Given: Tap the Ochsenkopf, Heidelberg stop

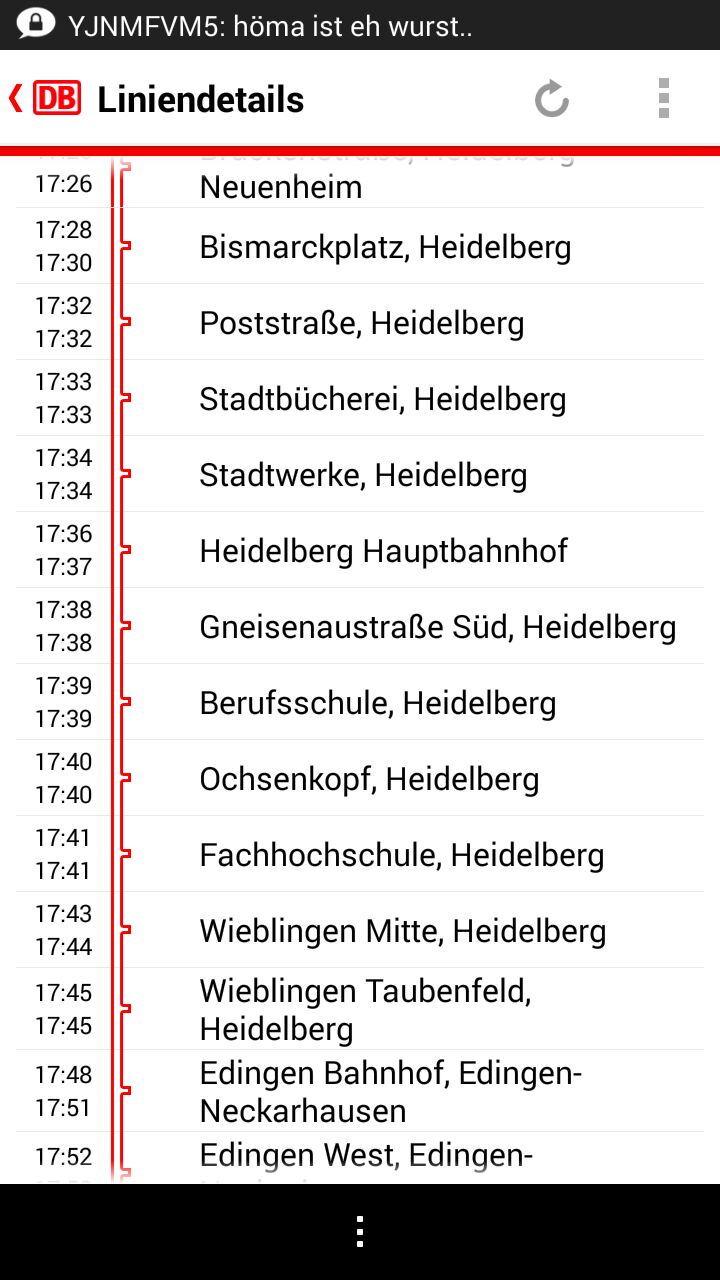Looking at the screenshot, I should [x=369, y=779].
